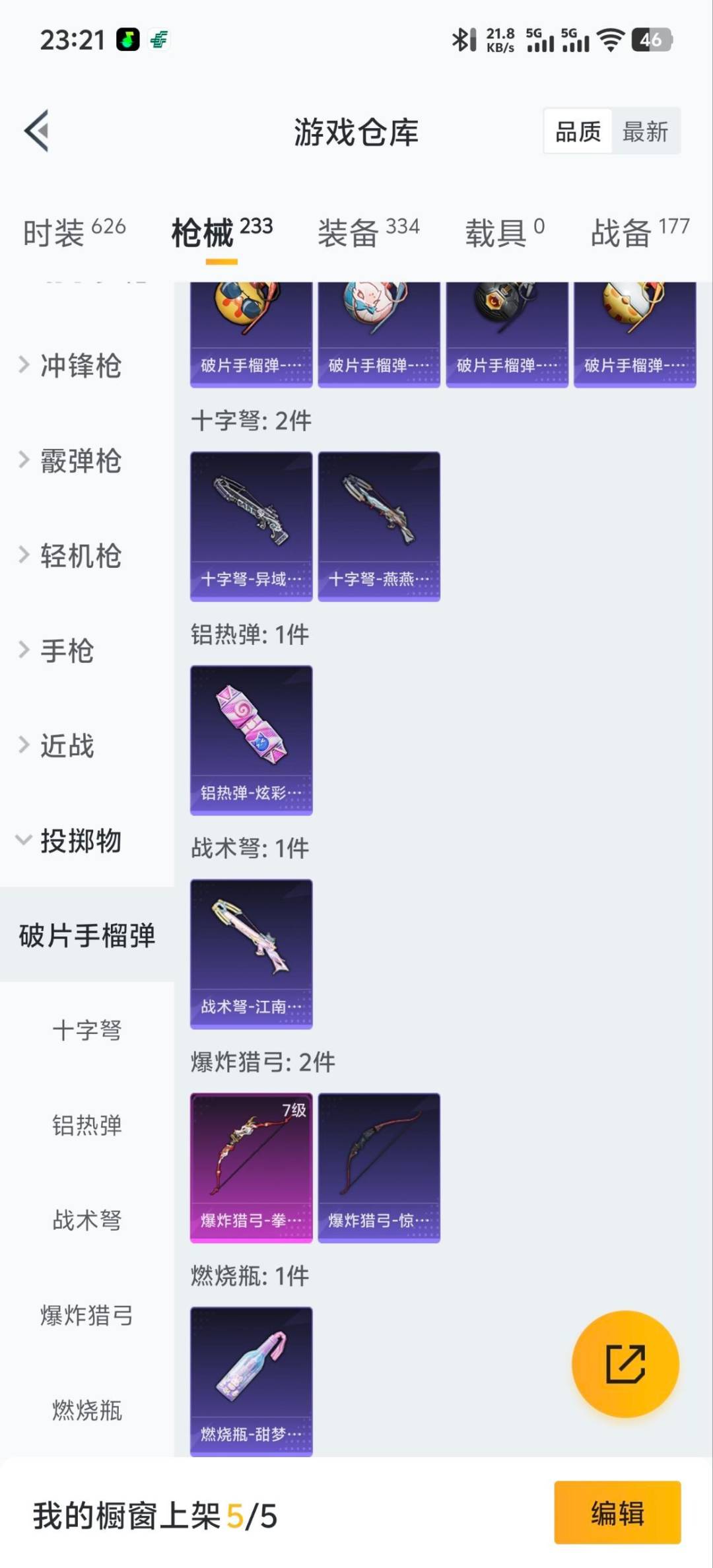This screenshot has height=1568, width=713.
Task: Select the 十字弩-燕燕 crossbow item
Action: (379, 525)
